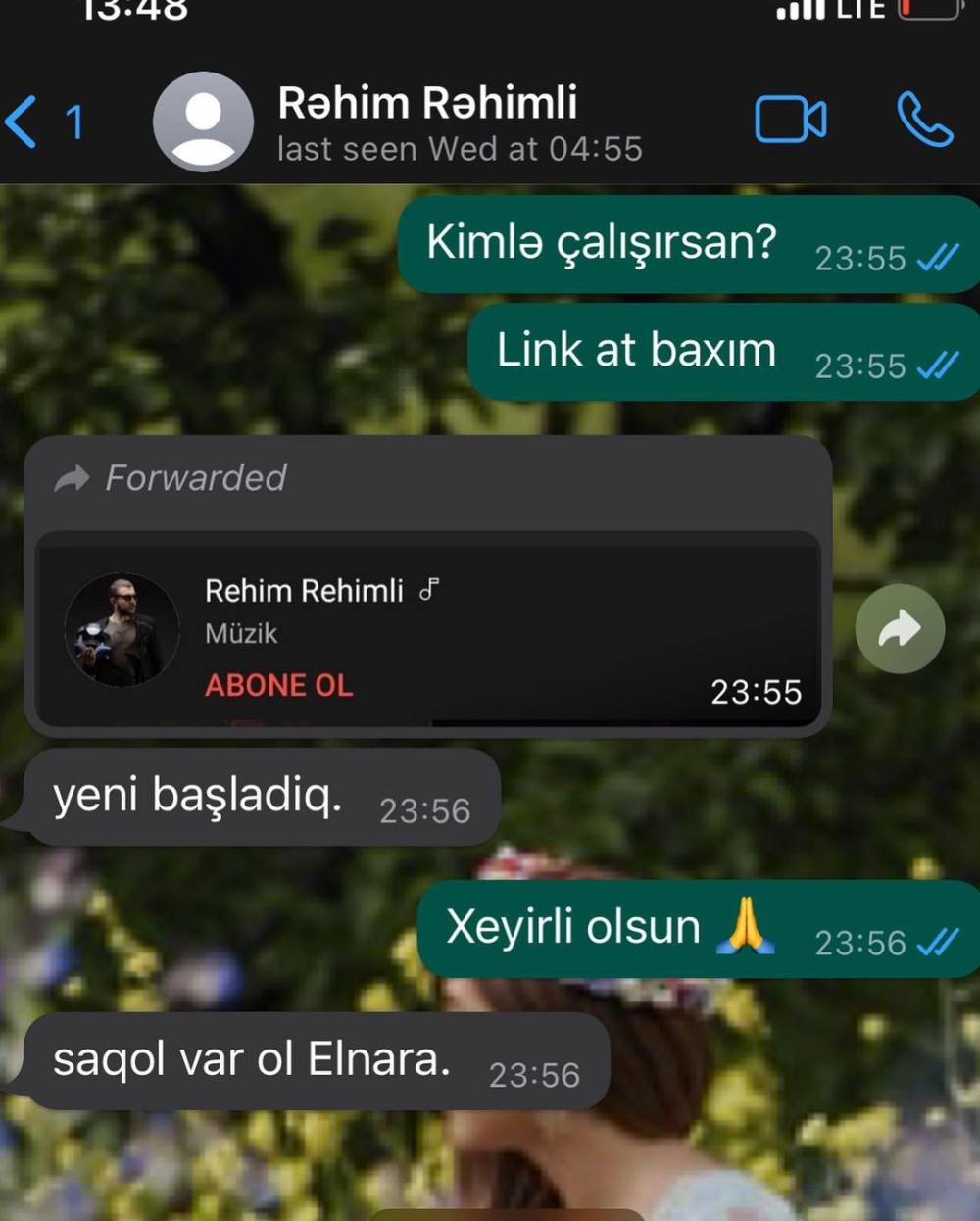Image resolution: width=980 pixels, height=1221 pixels.
Task: Tap the forward arrow next to the music card
Action: click(900, 630)
